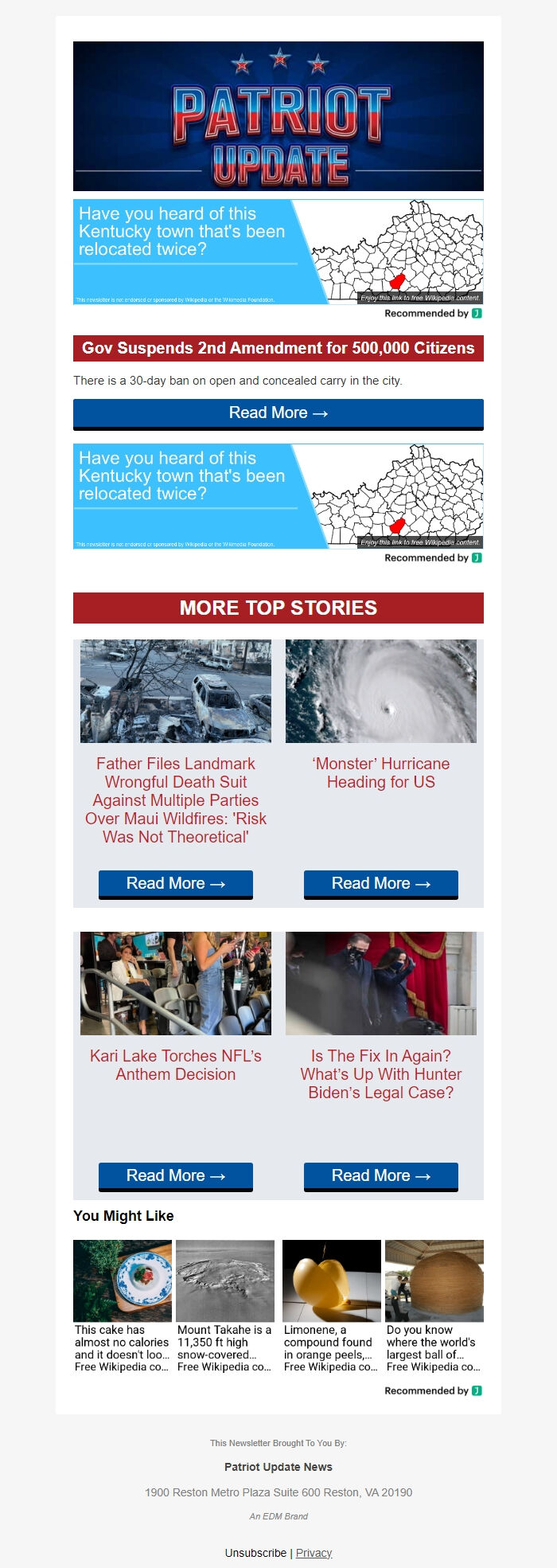
Task: Open the cake with almost no calories tile
Action: click(x=123, y=1306)
